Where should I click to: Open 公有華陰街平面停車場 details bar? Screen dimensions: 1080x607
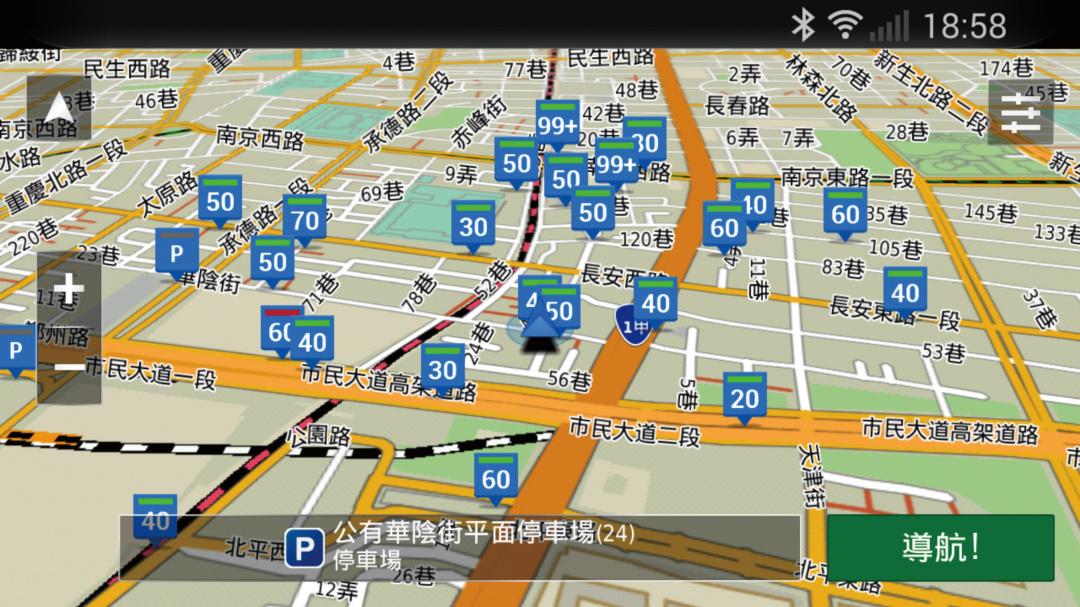tap(460, 547)
